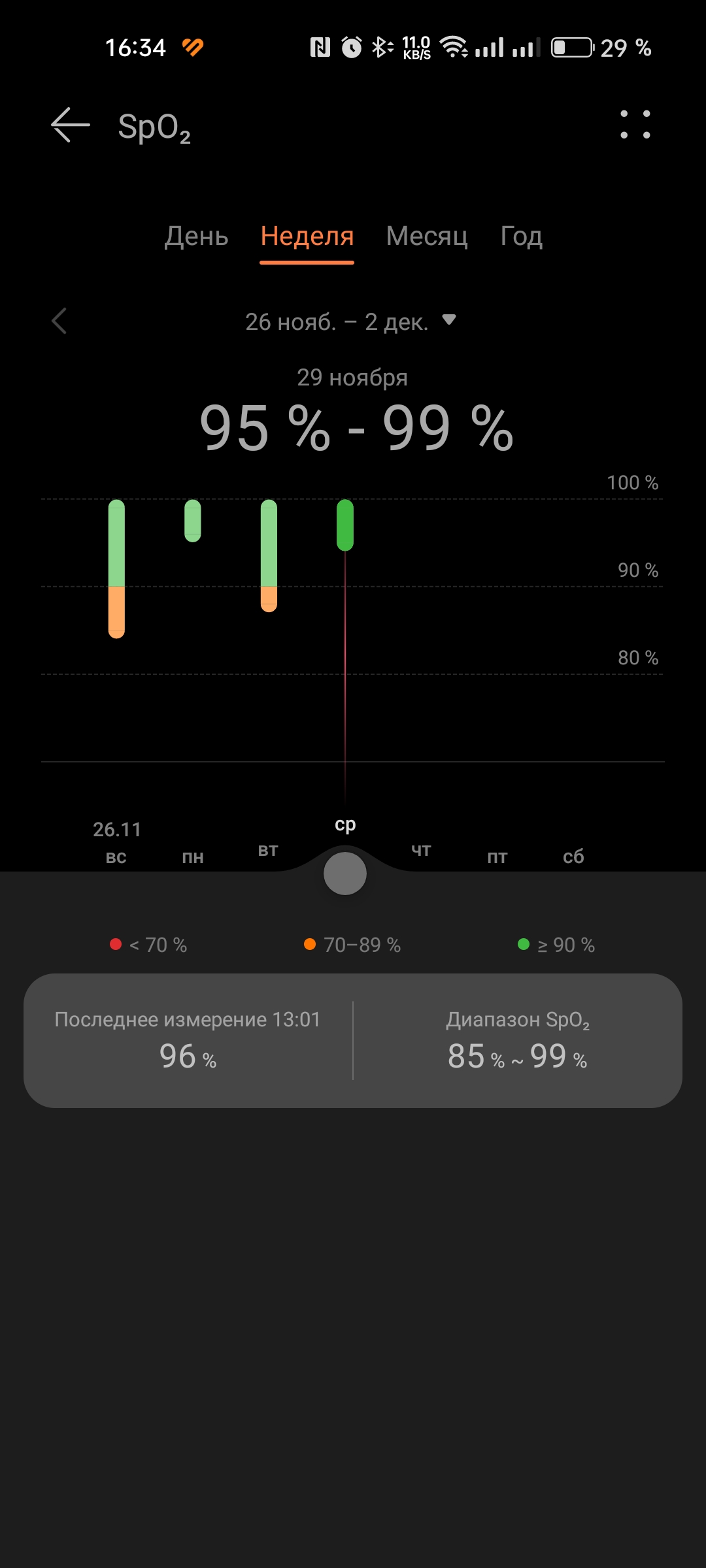The image size is (706, 1568).
Task: Tap the пт day on the axis
Action: [497, 857]
